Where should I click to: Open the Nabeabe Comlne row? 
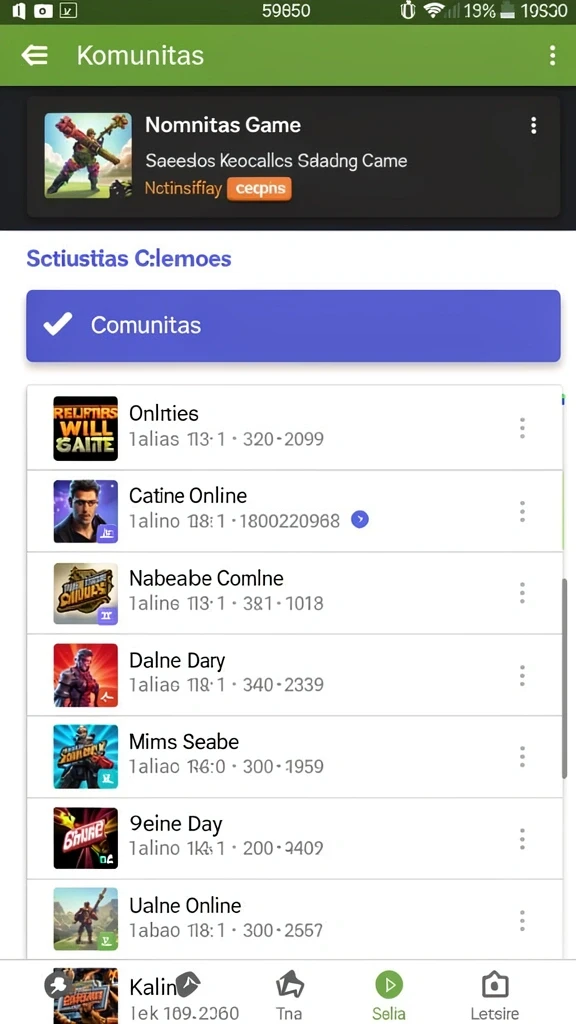coord(295,593)
